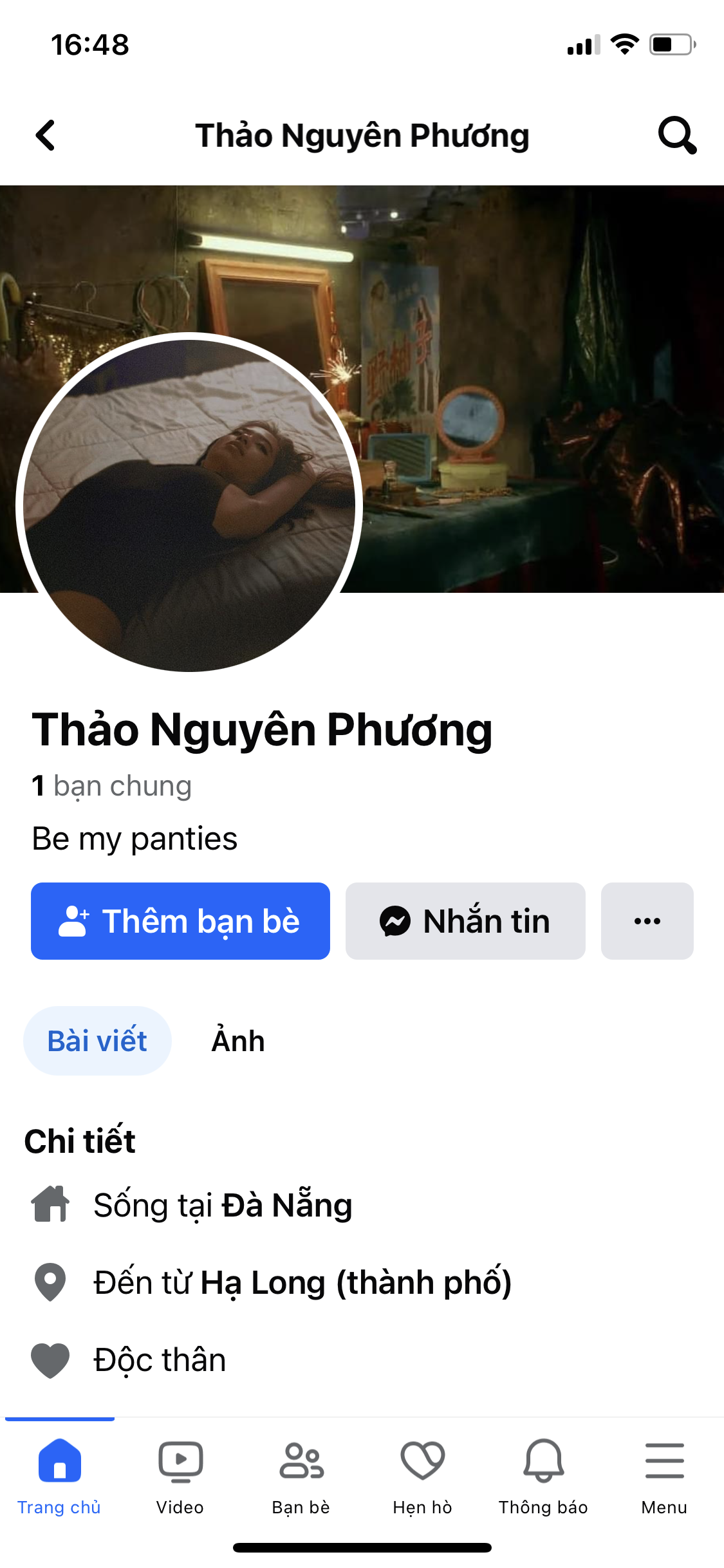Screen dimensions: 724x1568
Task: Send a message via Nhắn tin
Action: coord(465,920)
